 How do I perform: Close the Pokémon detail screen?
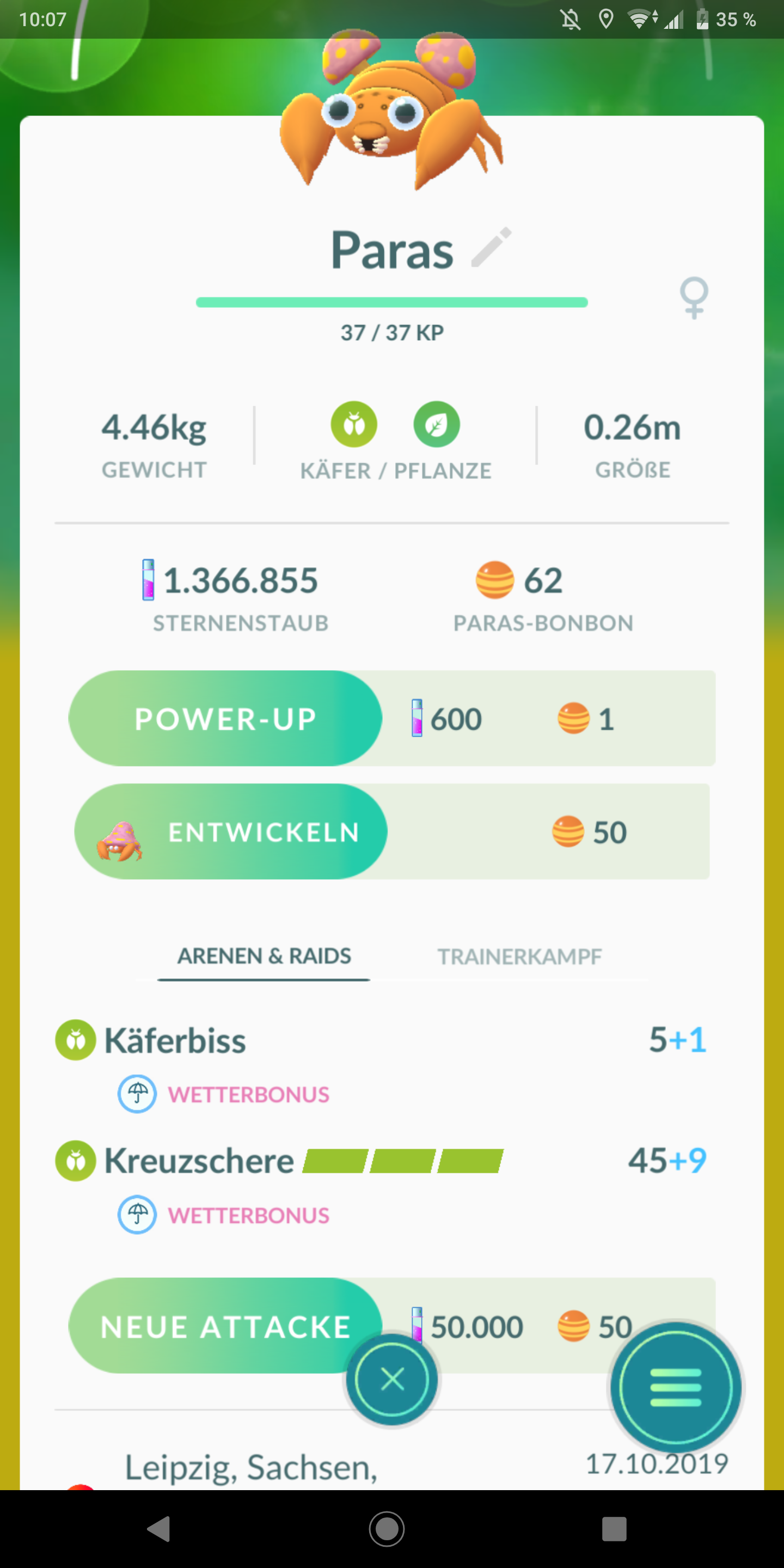pyautogui.click(x=392, y=1379)
